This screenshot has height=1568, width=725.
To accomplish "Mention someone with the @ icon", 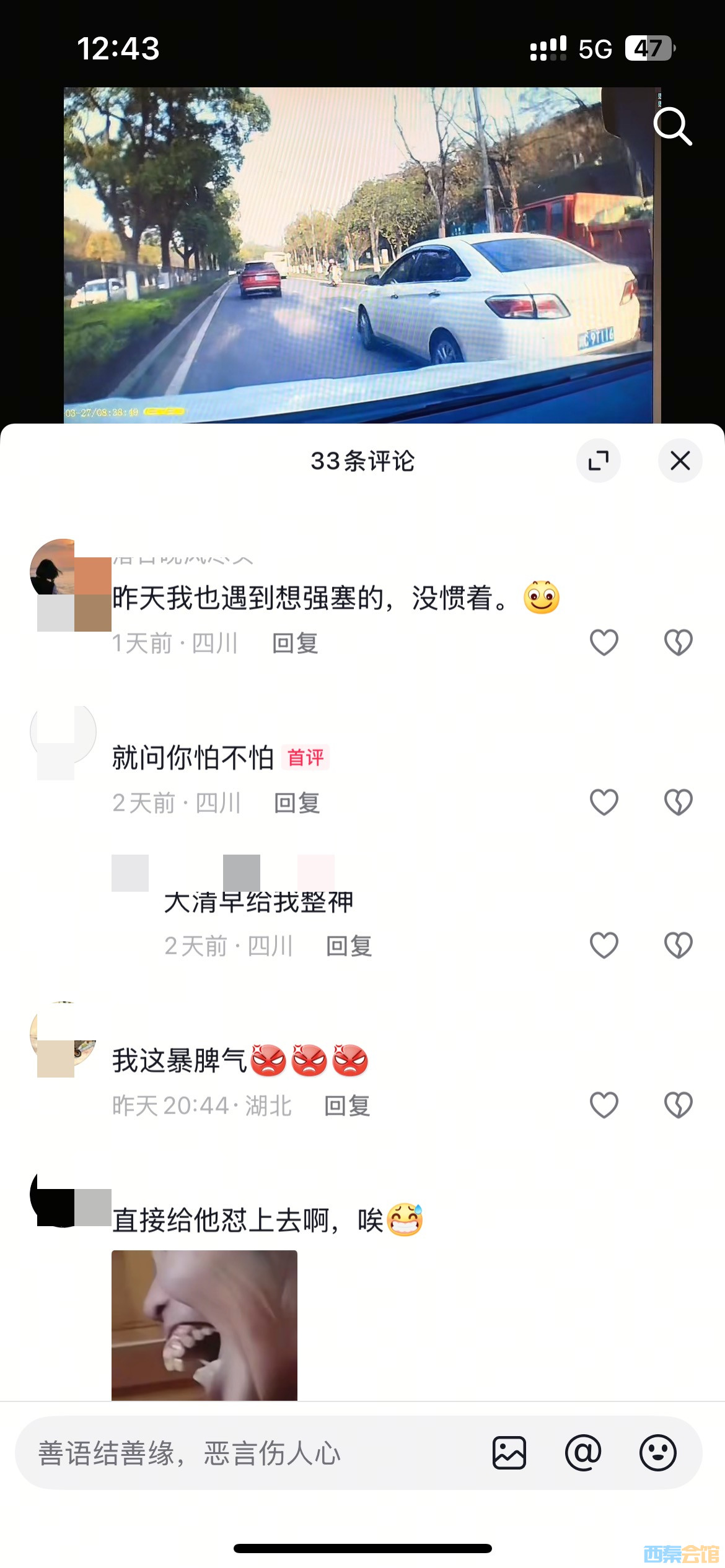I will coord(583,1453).
